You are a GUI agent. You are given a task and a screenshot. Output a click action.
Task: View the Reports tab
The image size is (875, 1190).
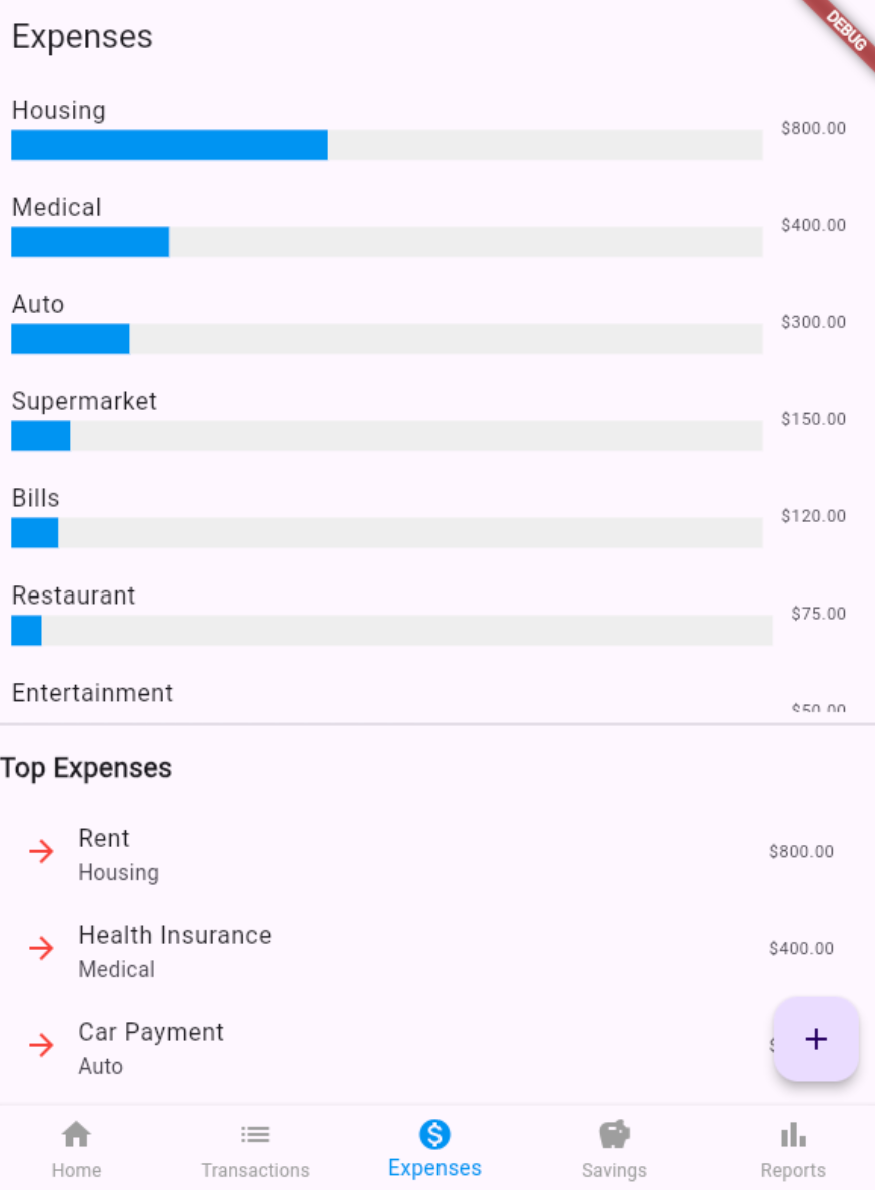coord(793,1148)
